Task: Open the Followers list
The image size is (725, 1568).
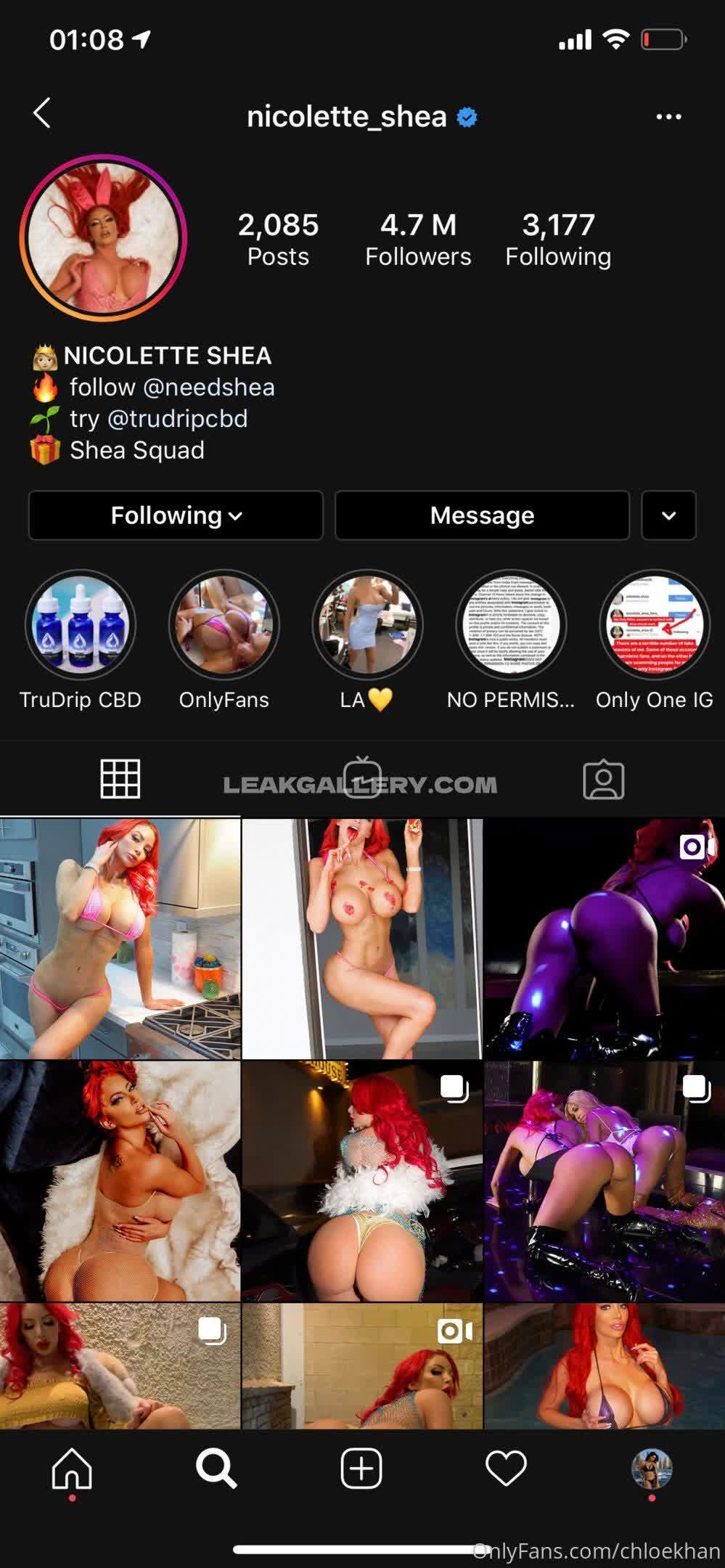Action: (x=418, y=240)
